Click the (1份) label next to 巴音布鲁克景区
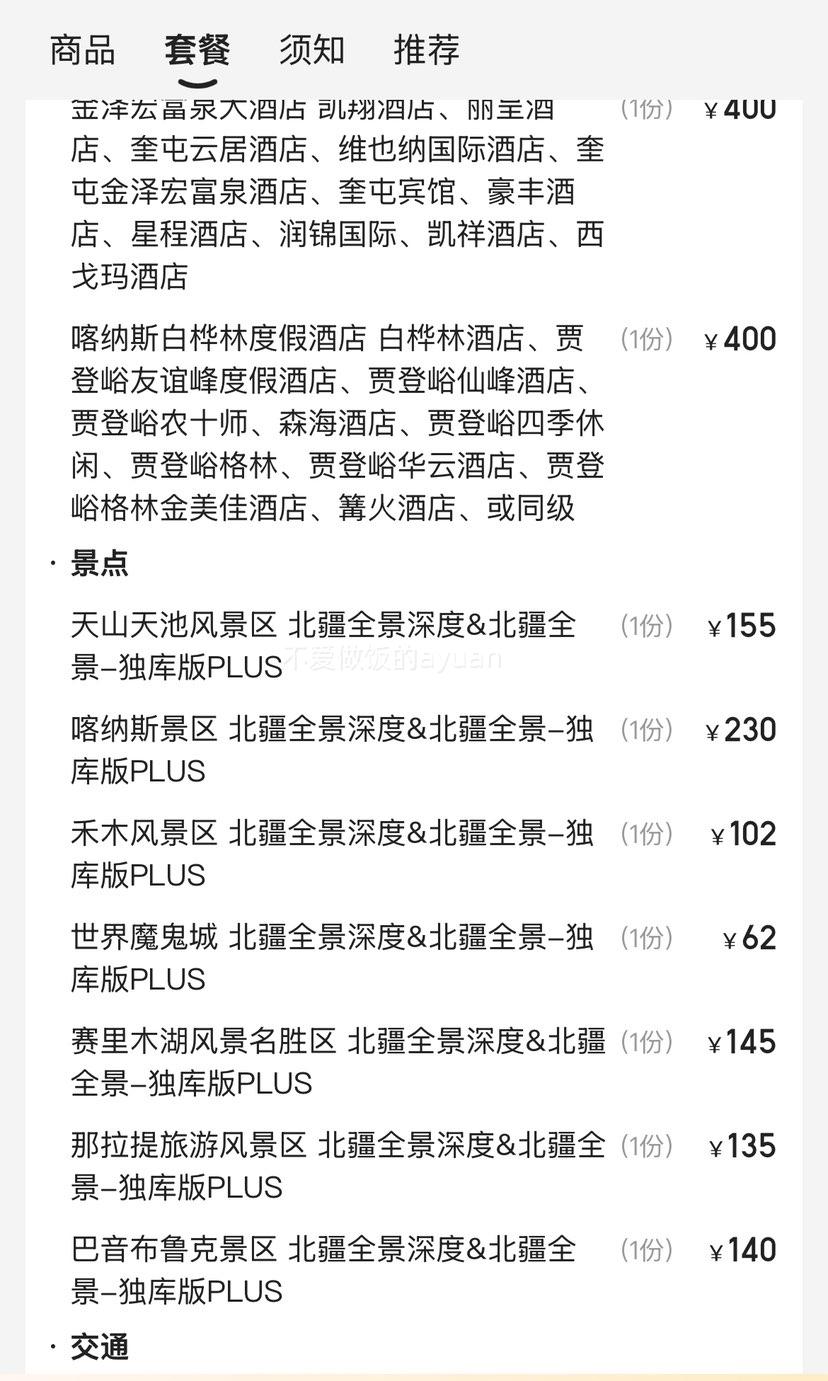 (648, 1249)
